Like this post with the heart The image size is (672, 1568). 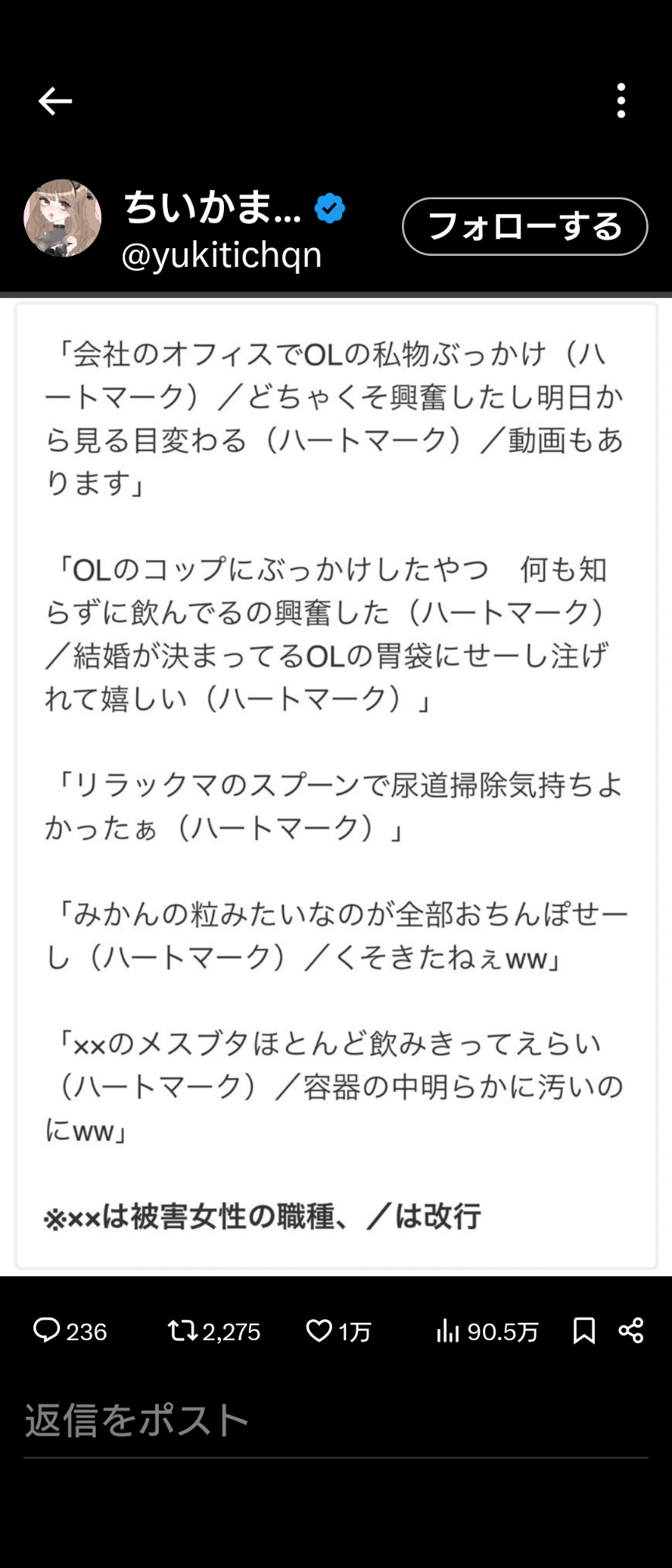click(319, 1331)
